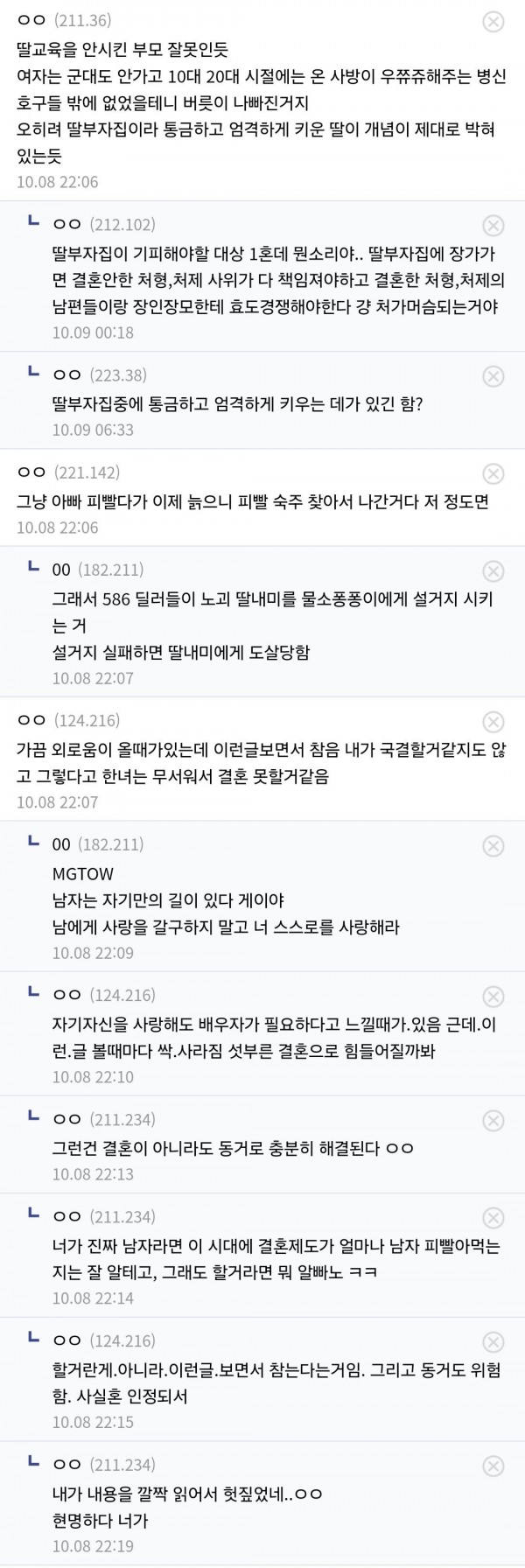This screenshot has width=525, height=1568.
Task: Remove 182.211's reply posted at 22:07
Action: pos(493,571)
